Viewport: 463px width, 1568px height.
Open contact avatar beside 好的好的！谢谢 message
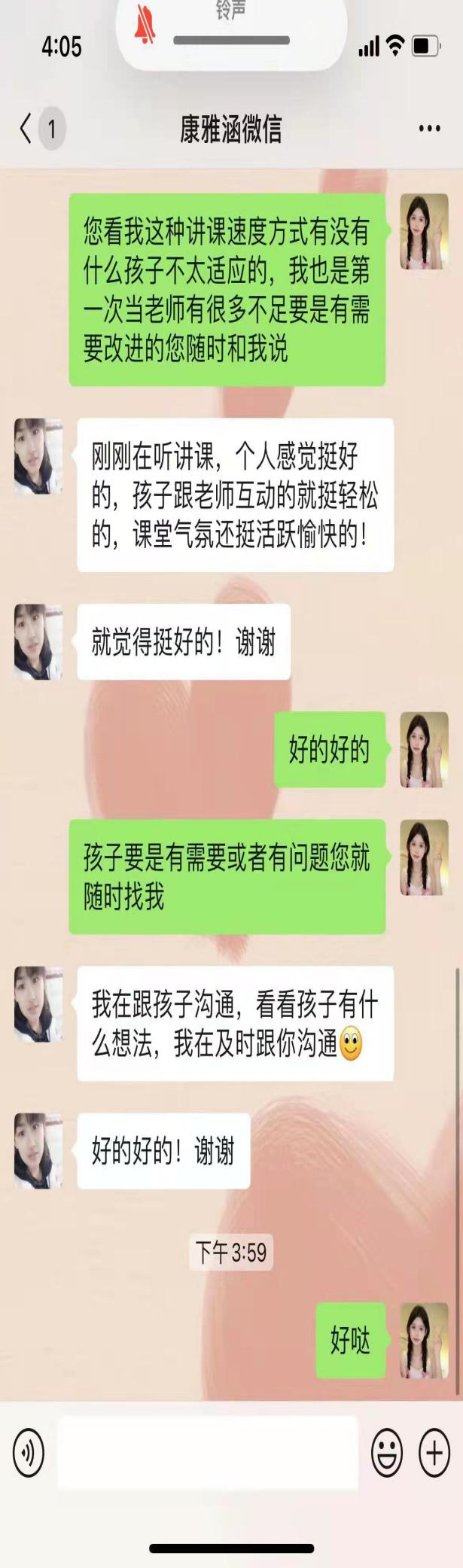pyautogui.click(x=38, y=1151)
